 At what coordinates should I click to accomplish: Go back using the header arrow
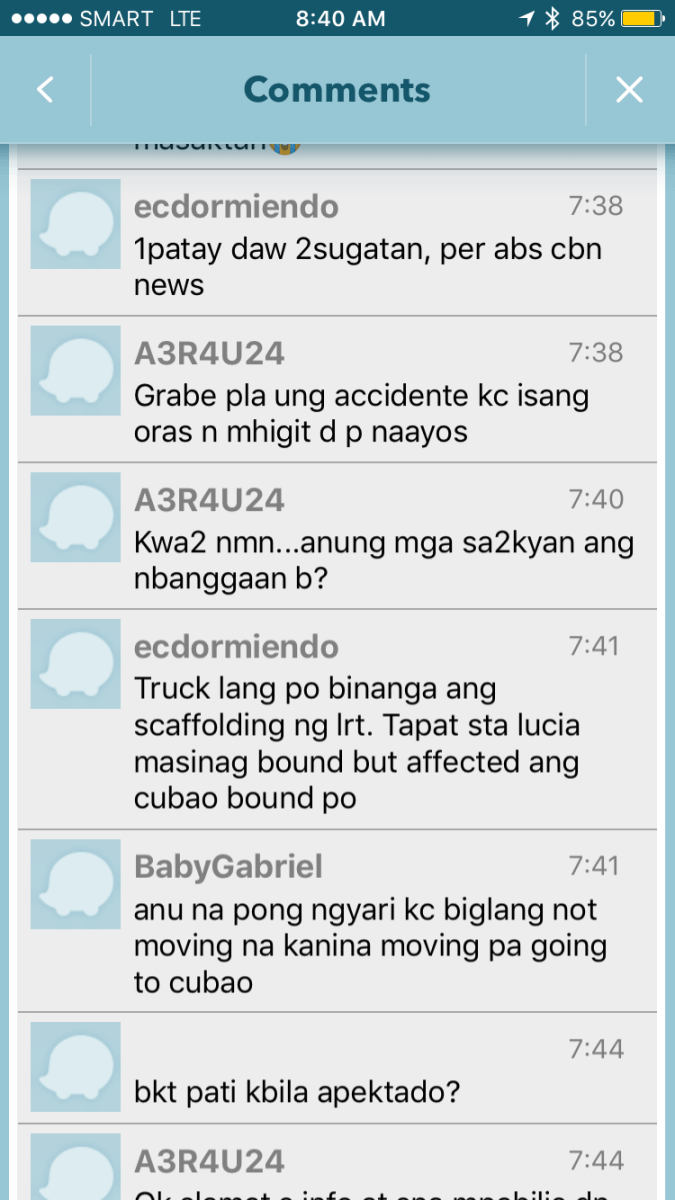click(44, 90)
